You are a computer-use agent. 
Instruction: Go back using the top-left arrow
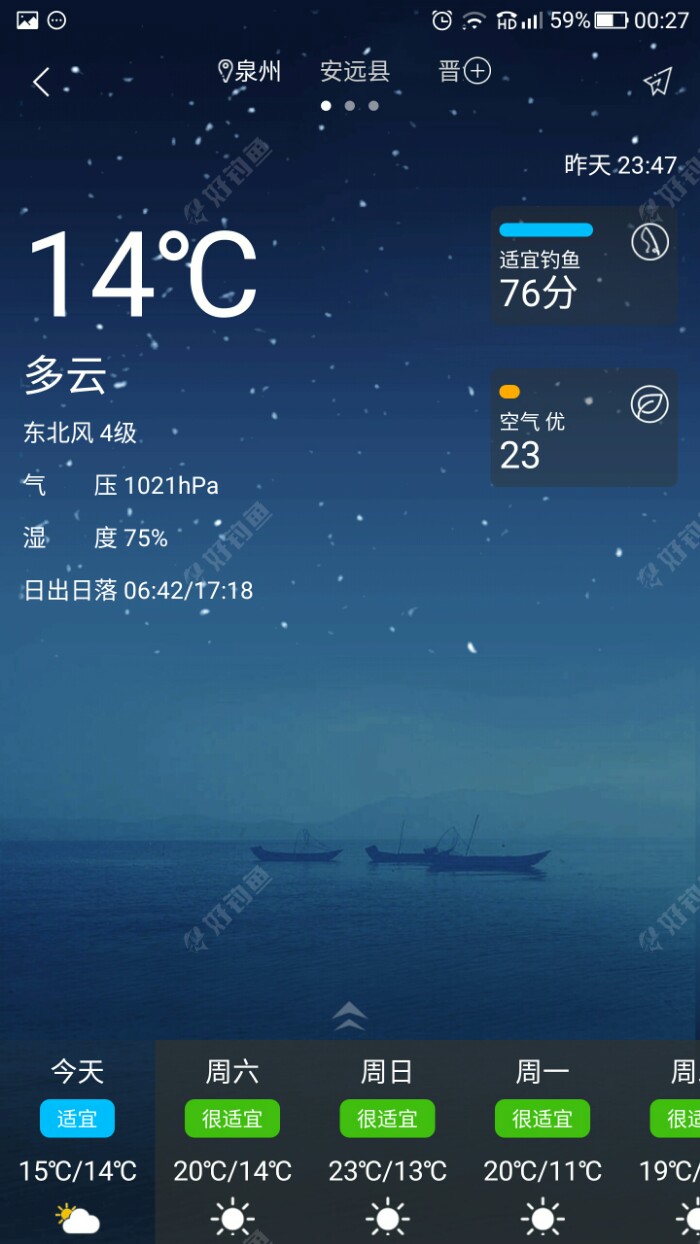(x=41, y=82)
